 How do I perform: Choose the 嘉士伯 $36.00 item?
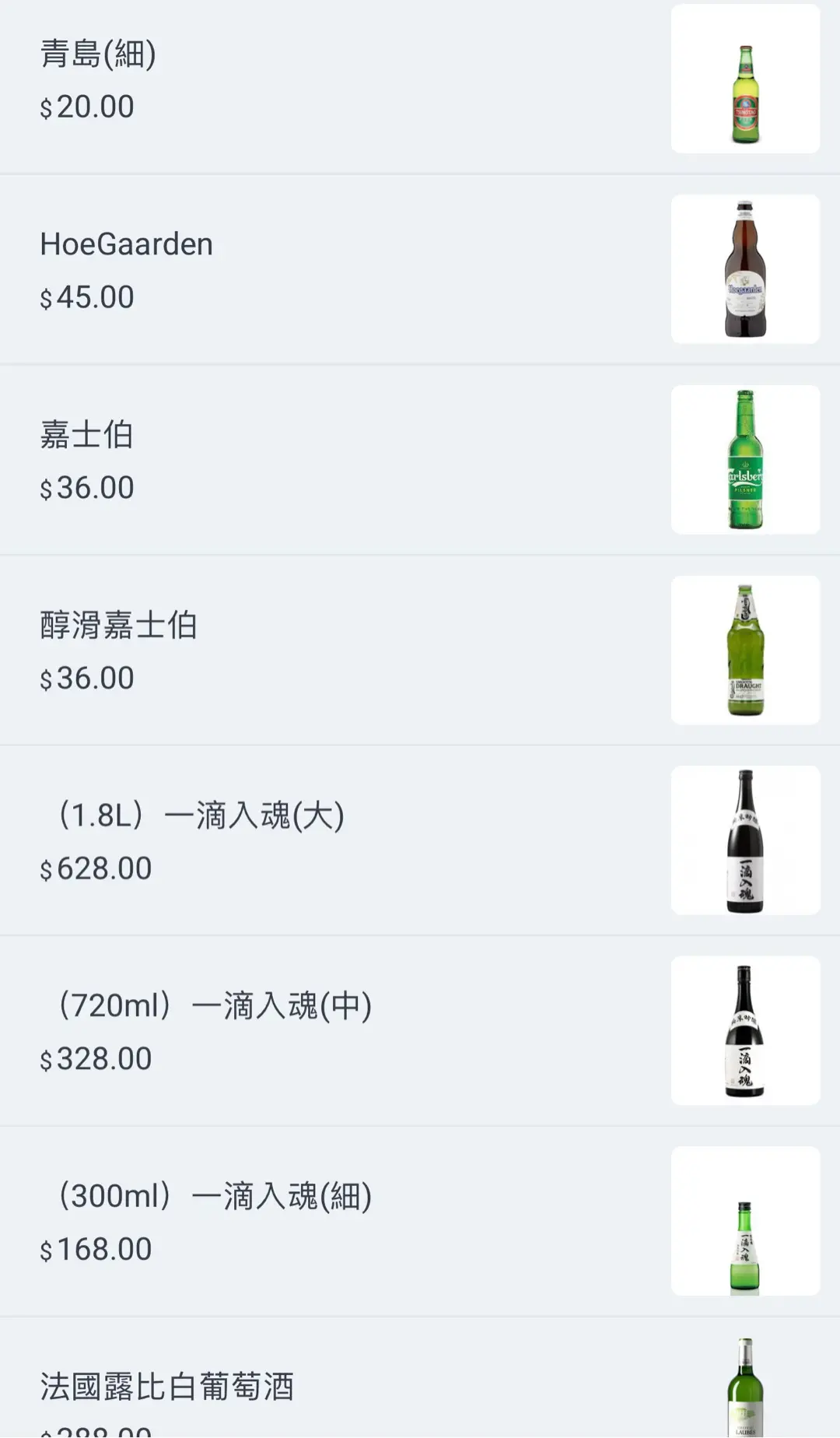(x=420, y=460)
